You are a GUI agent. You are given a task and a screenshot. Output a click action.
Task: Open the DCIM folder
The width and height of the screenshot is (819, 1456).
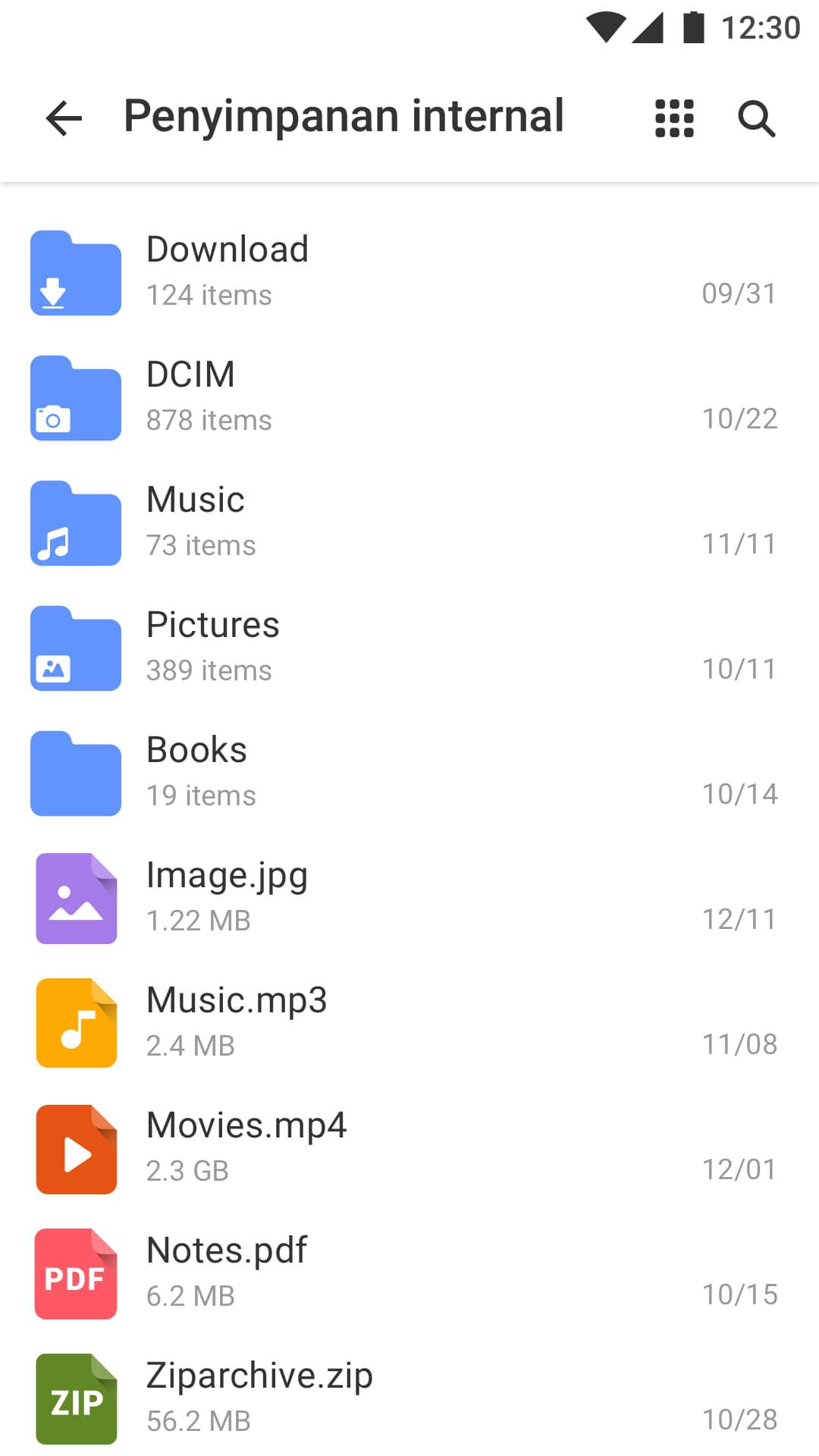pos(409,398)
